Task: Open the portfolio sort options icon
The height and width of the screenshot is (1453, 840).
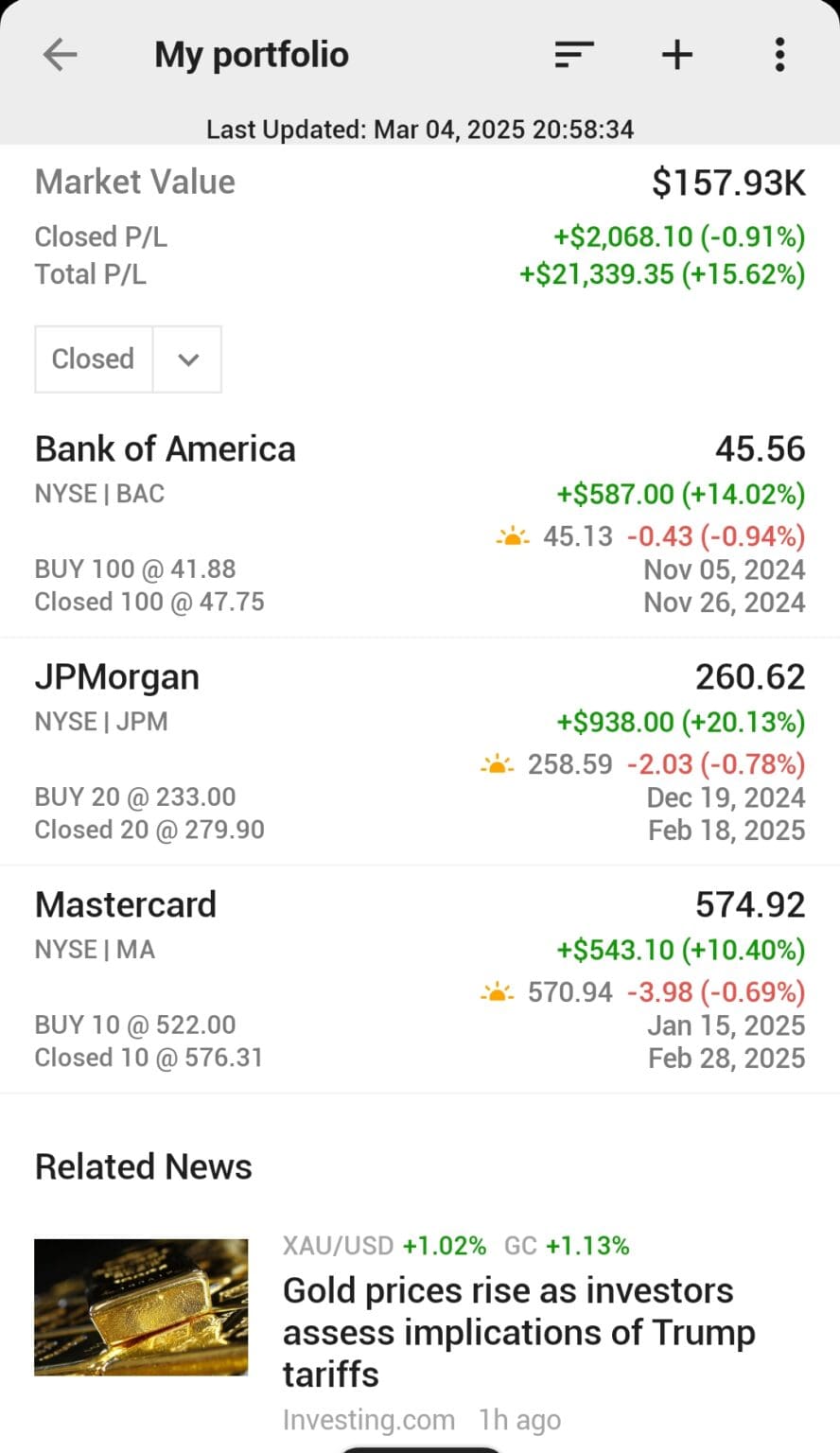Action: point(573,54)
